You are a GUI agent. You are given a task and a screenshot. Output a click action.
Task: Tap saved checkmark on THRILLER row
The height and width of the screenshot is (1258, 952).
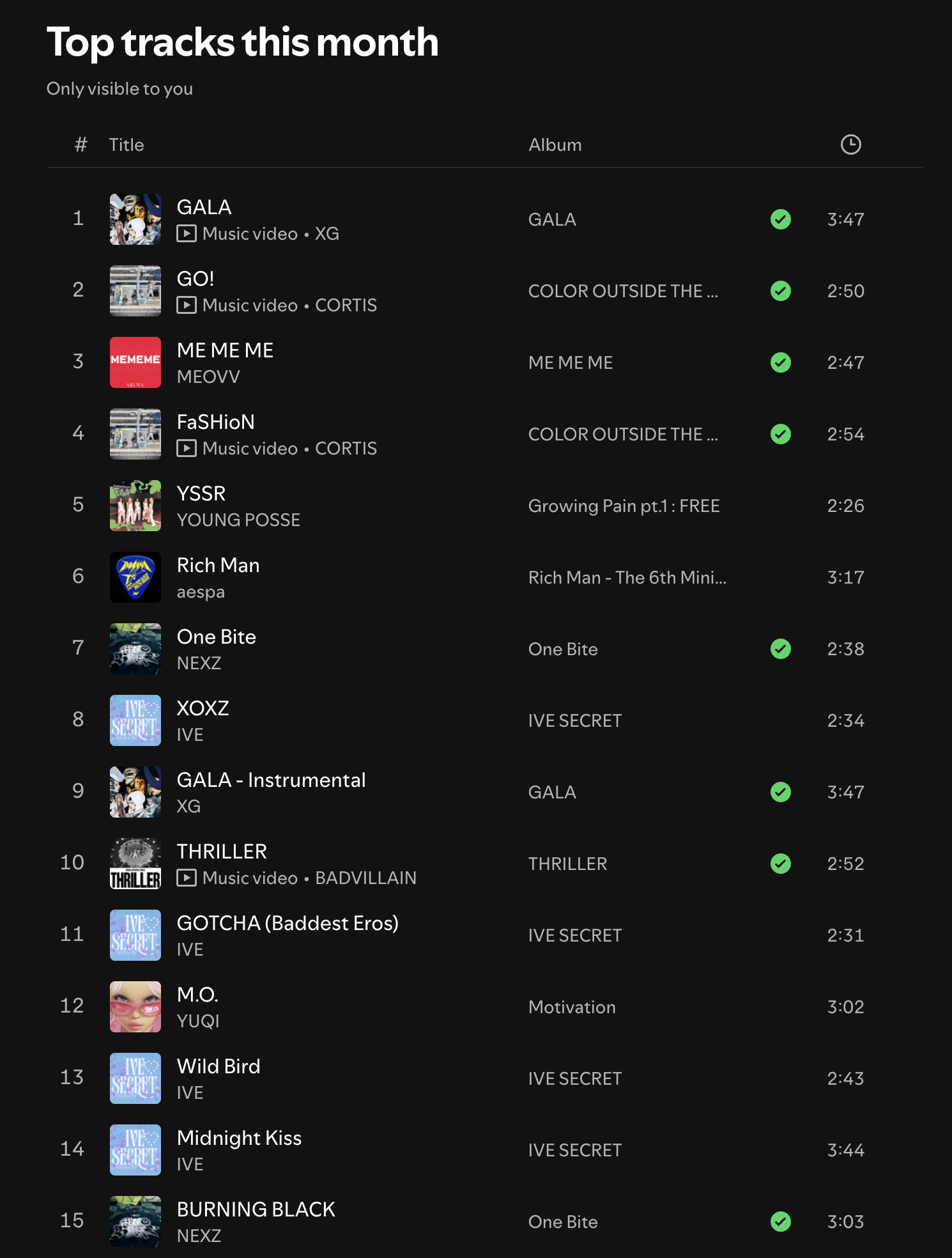[x=780, y=864]
